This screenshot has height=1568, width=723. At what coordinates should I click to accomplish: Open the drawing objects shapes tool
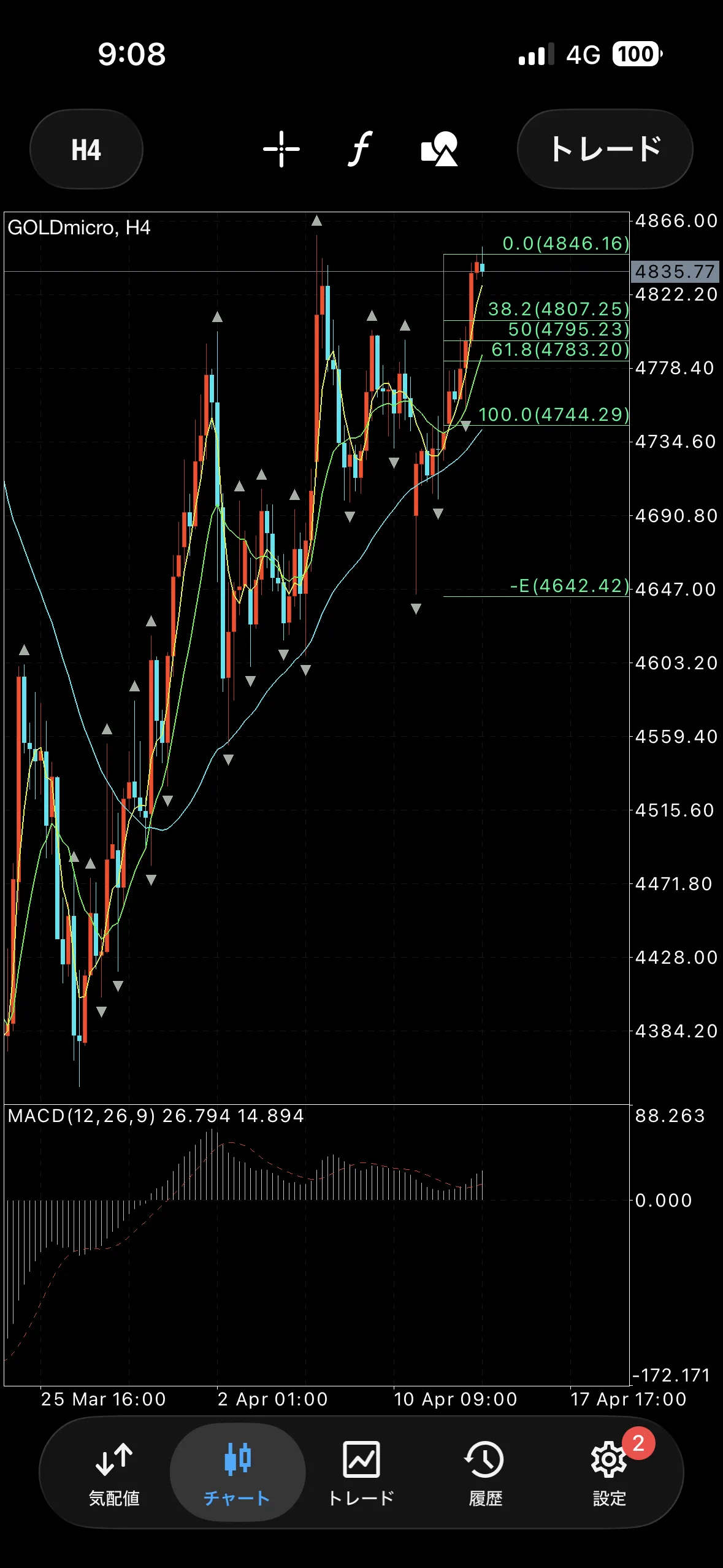[x=439, y=149]
